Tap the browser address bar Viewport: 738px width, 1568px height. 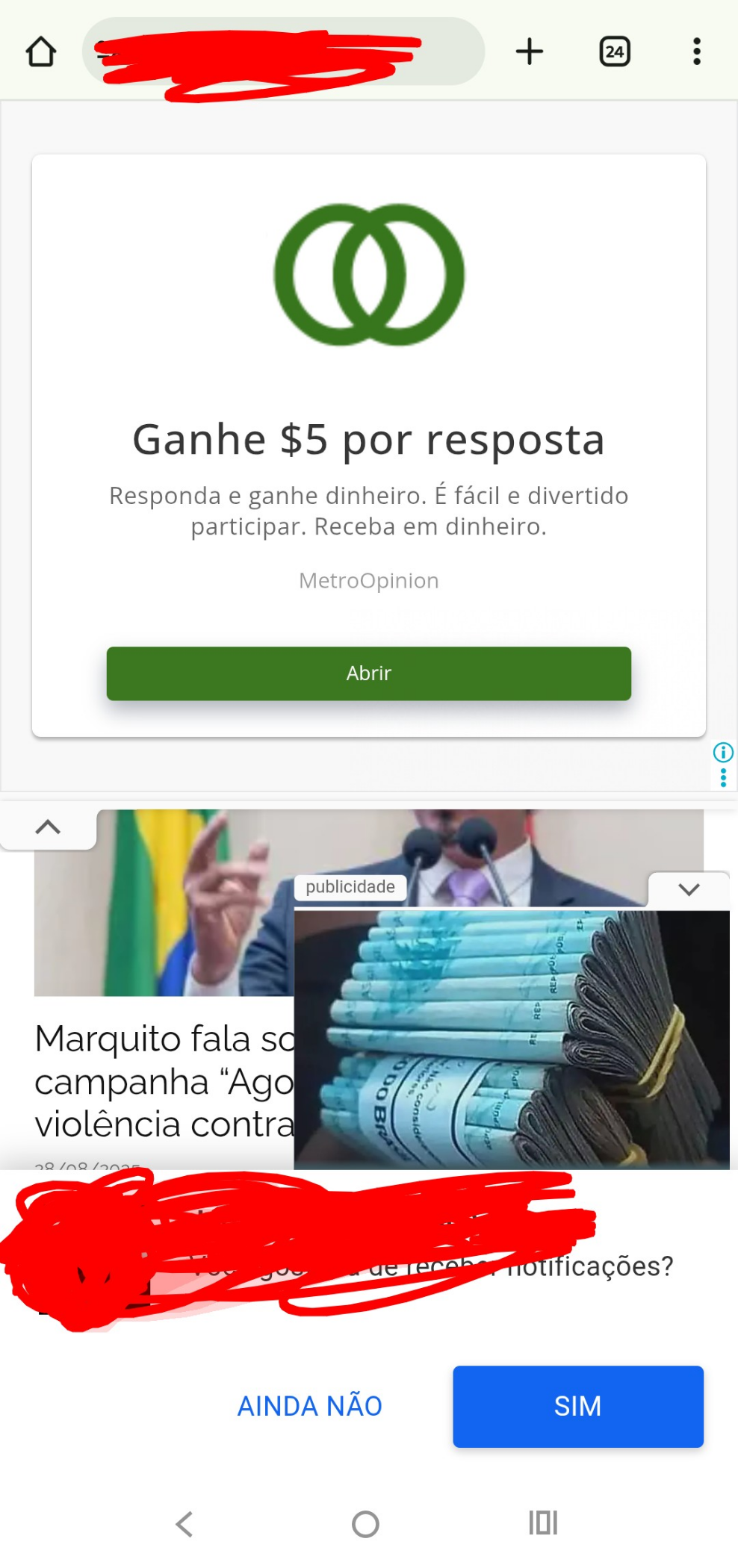[284, 51]
